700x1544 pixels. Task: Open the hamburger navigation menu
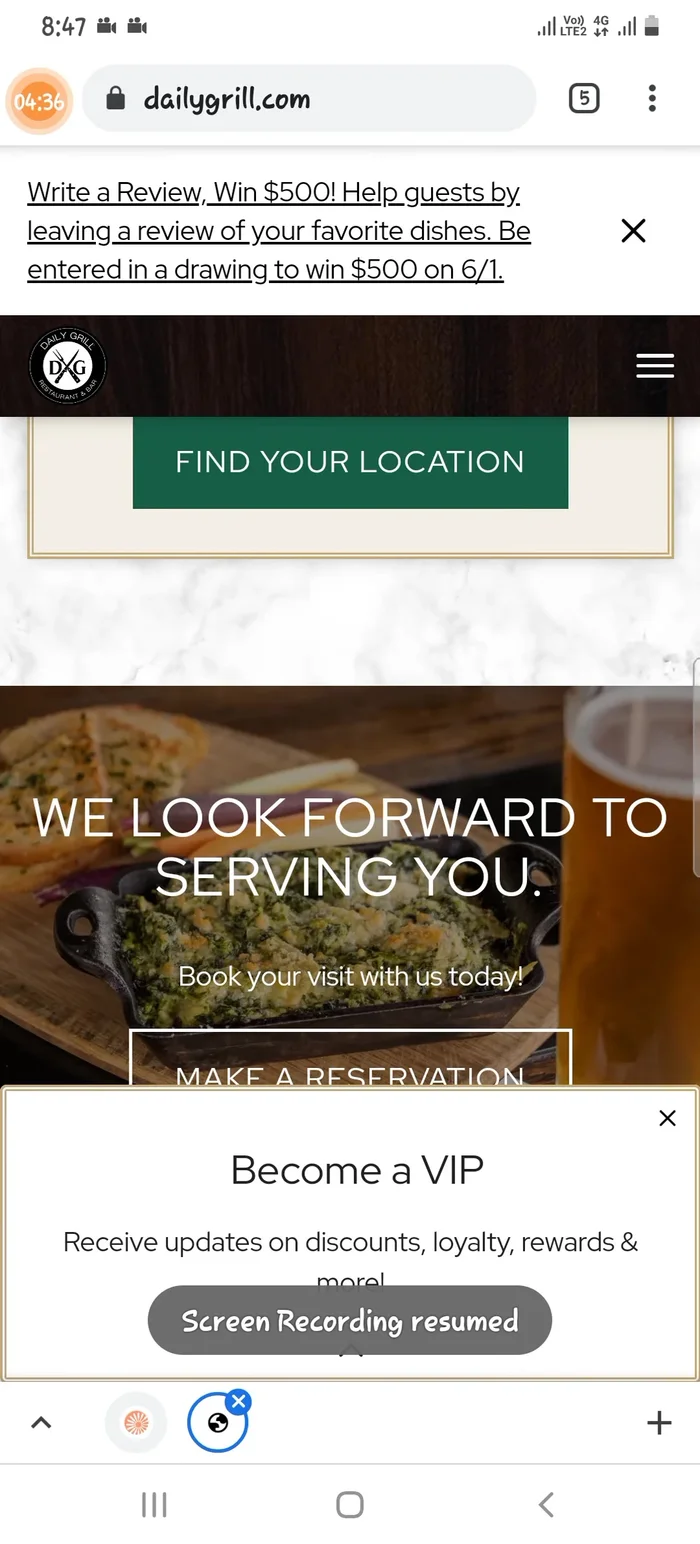pyautogui.click(x=655, y=366)
